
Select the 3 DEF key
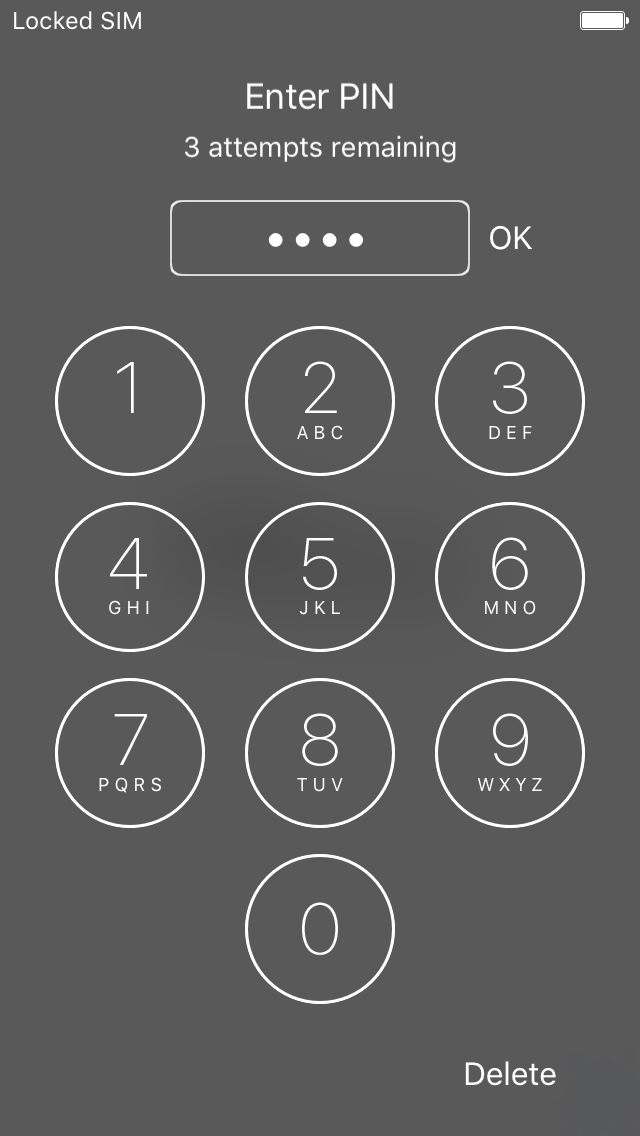tap(510, 401)
